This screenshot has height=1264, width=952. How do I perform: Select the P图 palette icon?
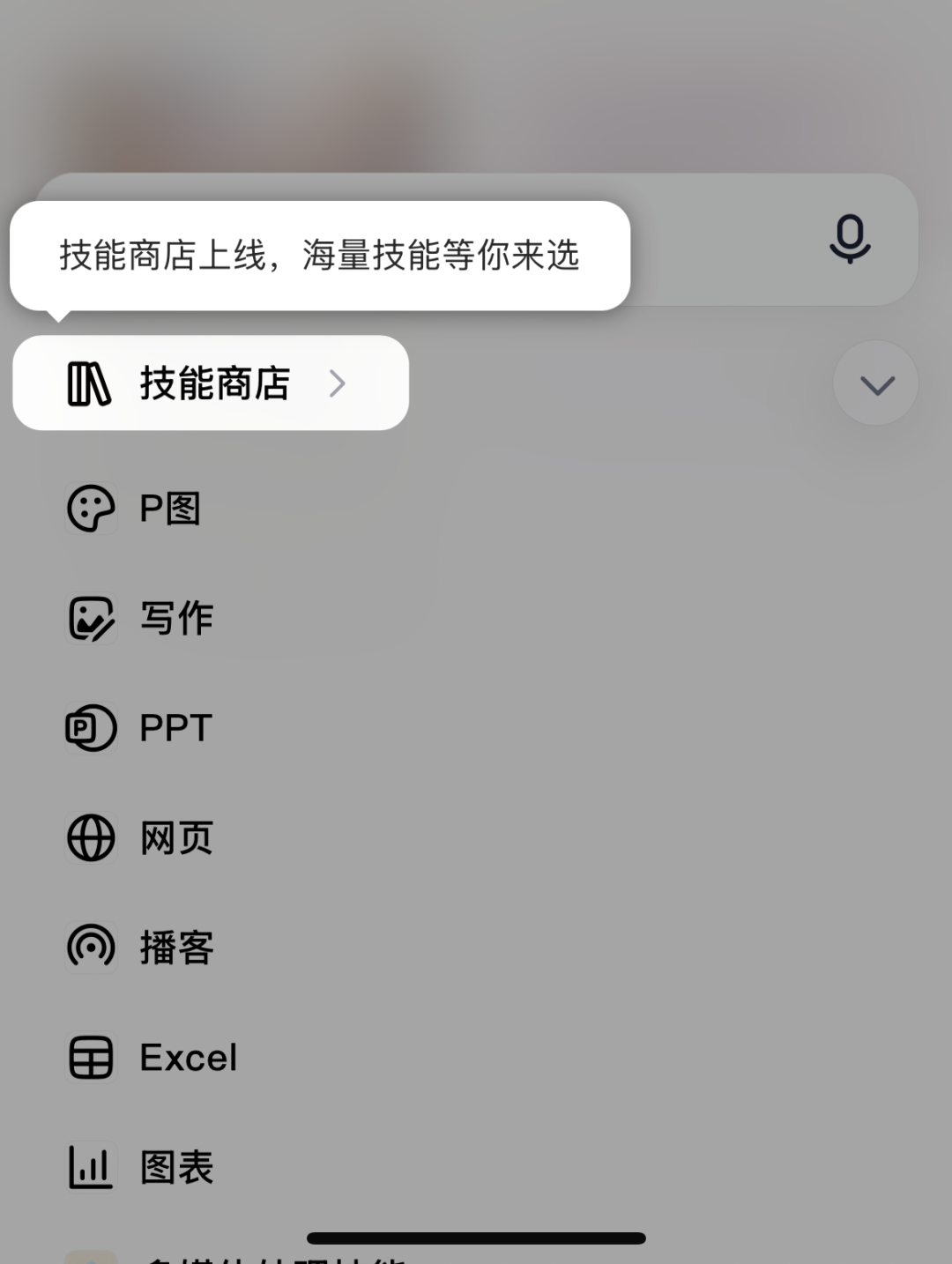point(91,508)
